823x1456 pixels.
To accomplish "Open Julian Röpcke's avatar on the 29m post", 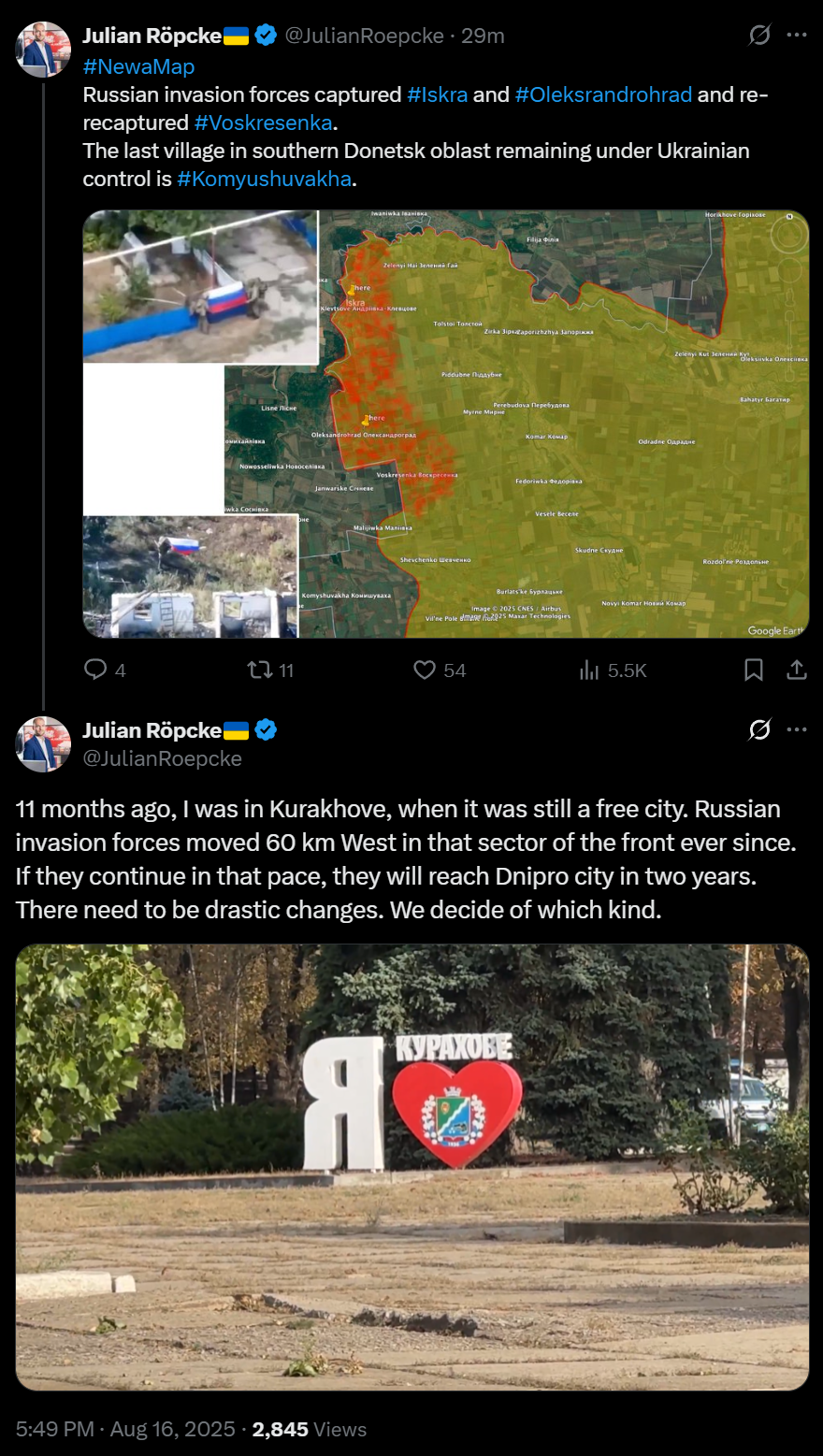I will click(x=43, y=50).
